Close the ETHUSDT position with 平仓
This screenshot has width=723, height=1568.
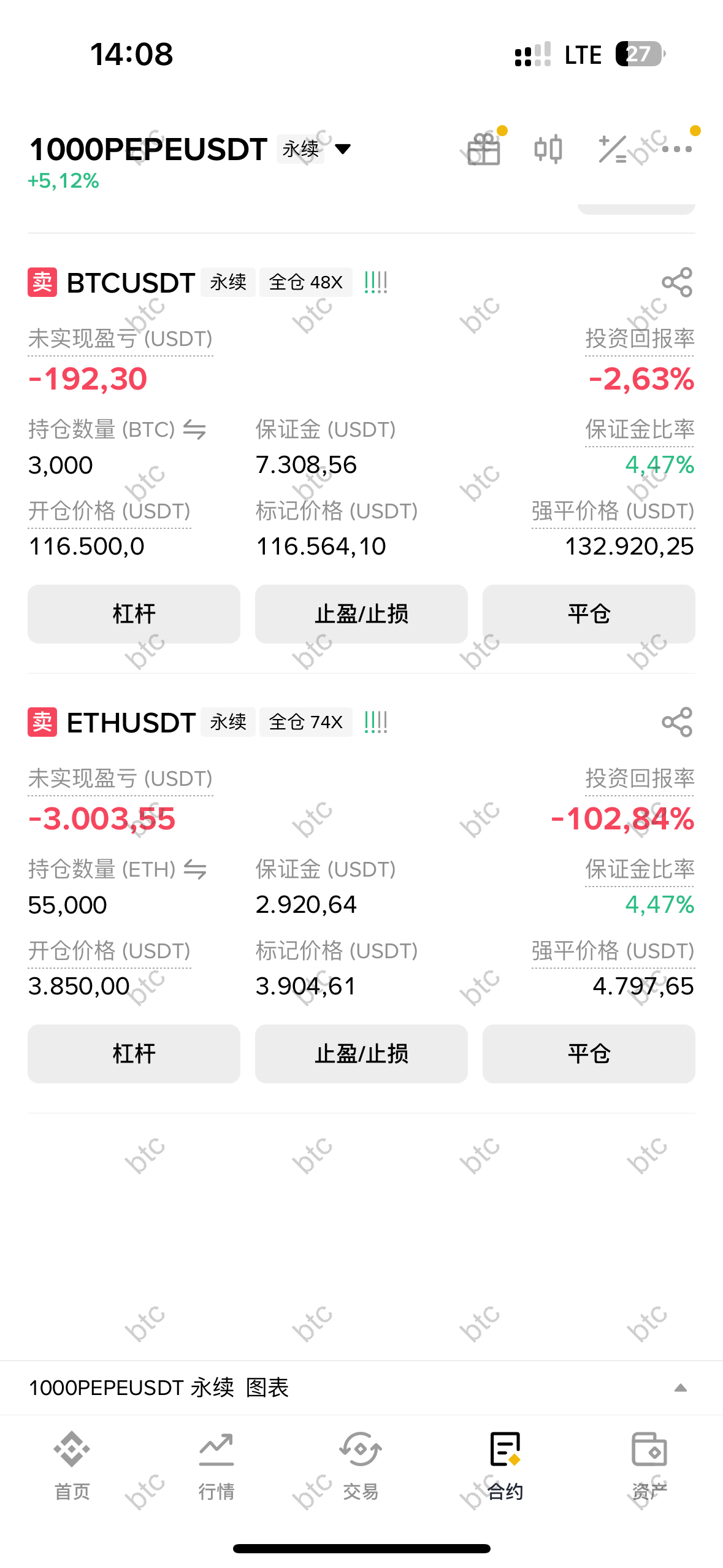589,1053
